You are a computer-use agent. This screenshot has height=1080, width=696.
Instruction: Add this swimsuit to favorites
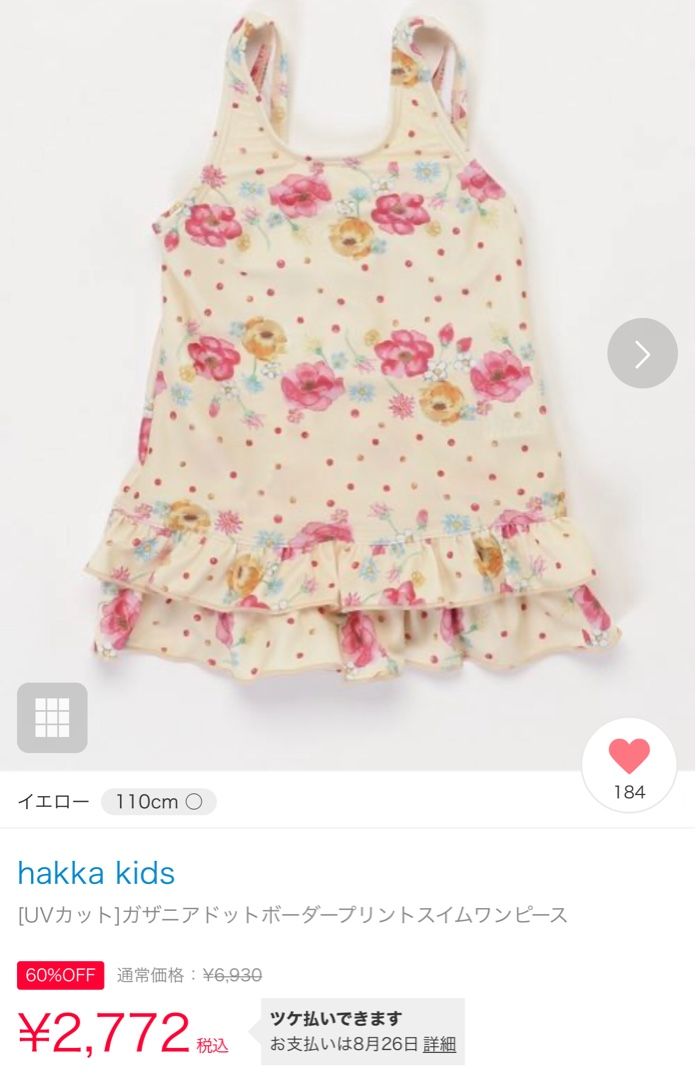[x=629, y=765]
